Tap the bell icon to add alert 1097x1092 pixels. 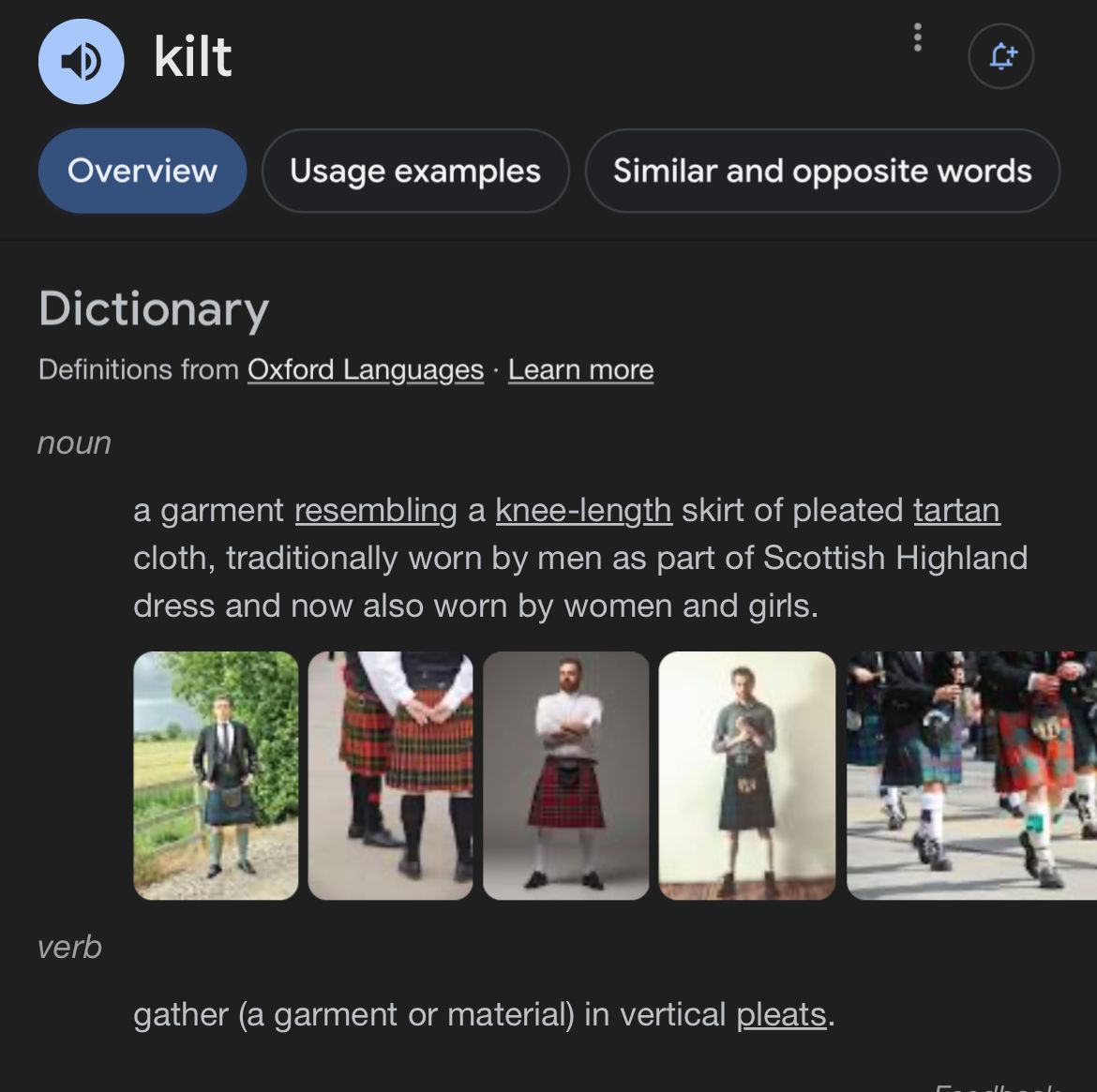1000,57
